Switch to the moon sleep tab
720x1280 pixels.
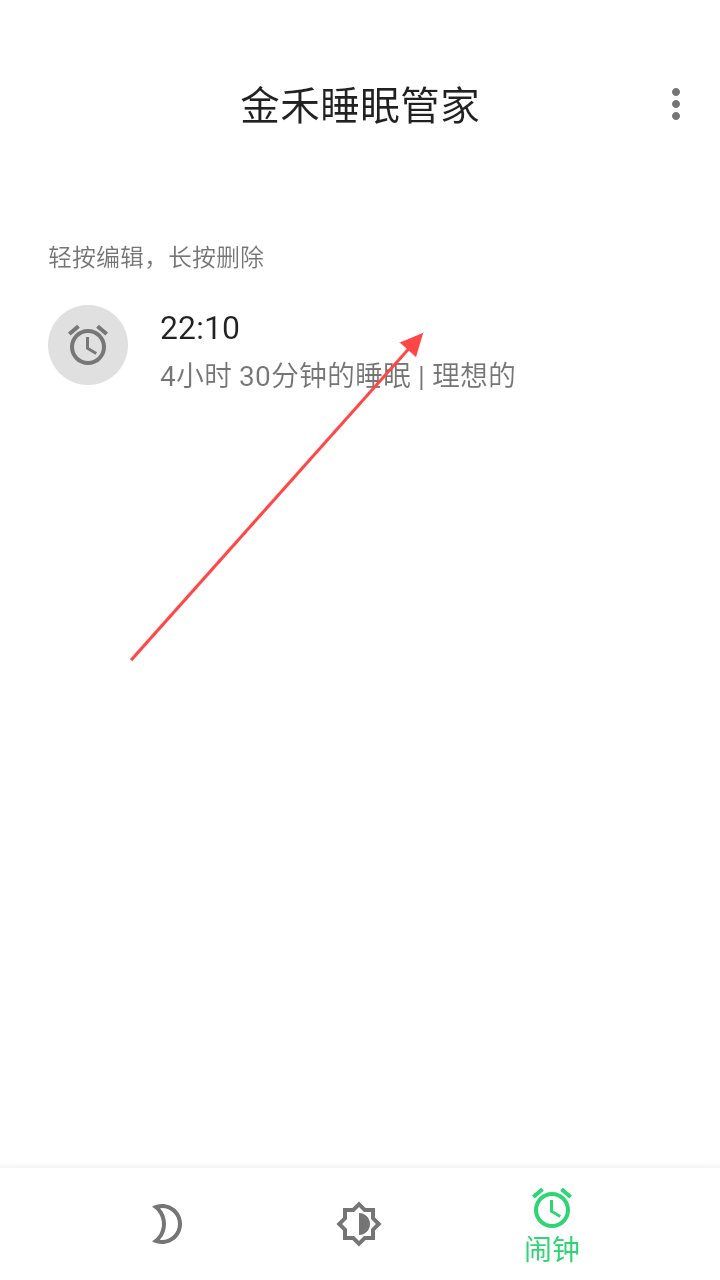(x=166, y=1224)
